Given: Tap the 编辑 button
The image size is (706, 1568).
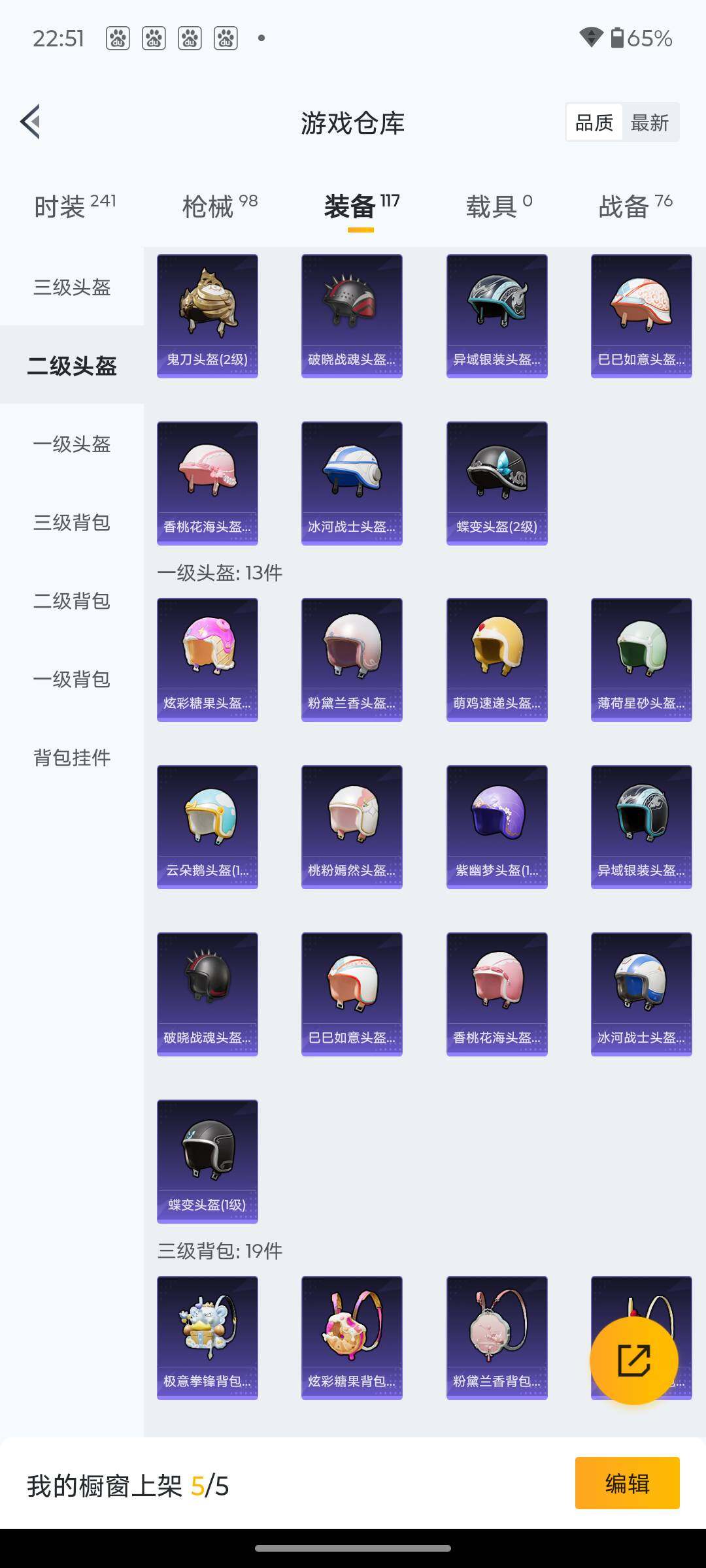Looking at the screenshot, I should point(627,1484).
